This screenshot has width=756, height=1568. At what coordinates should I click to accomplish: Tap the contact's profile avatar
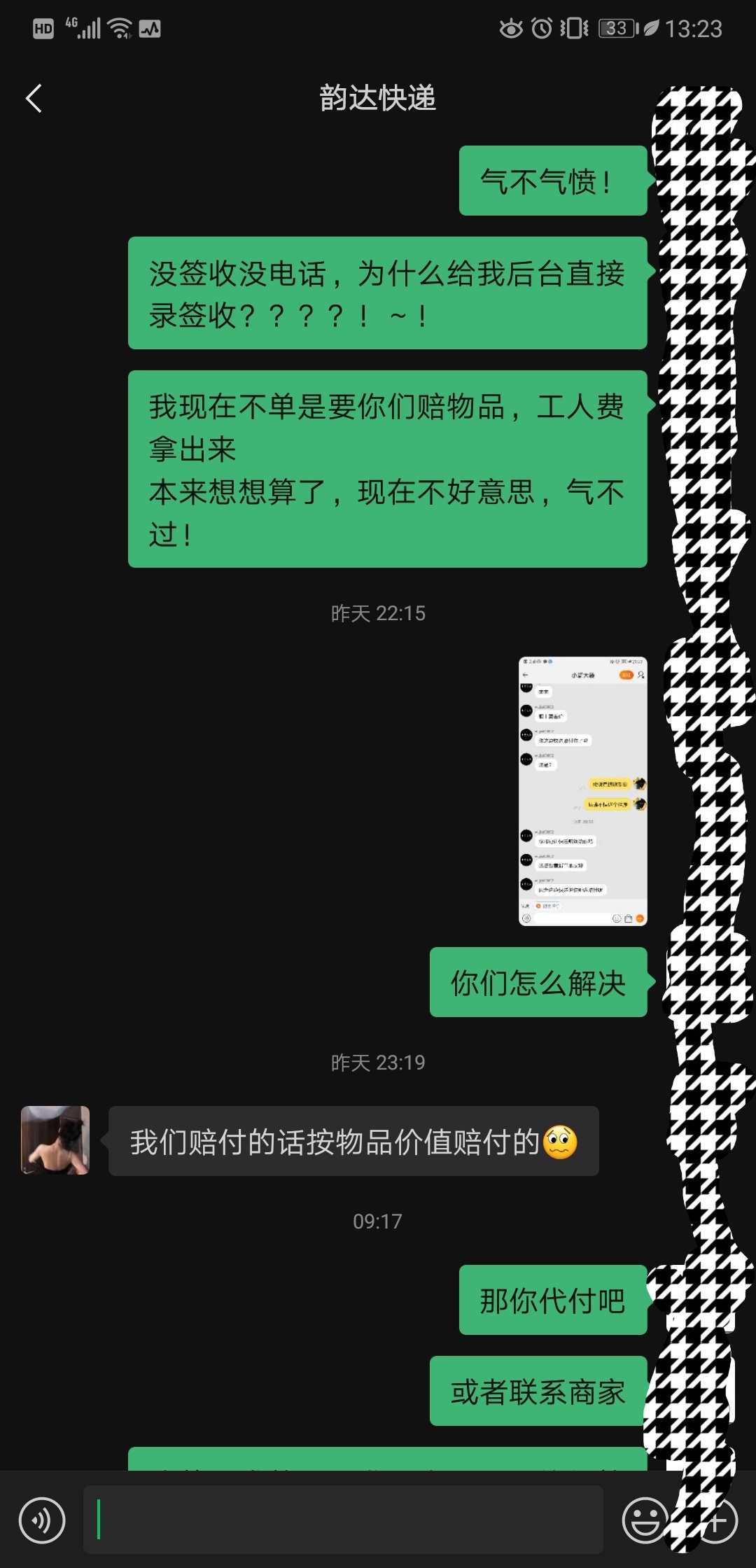click(x=55, y=1140)
